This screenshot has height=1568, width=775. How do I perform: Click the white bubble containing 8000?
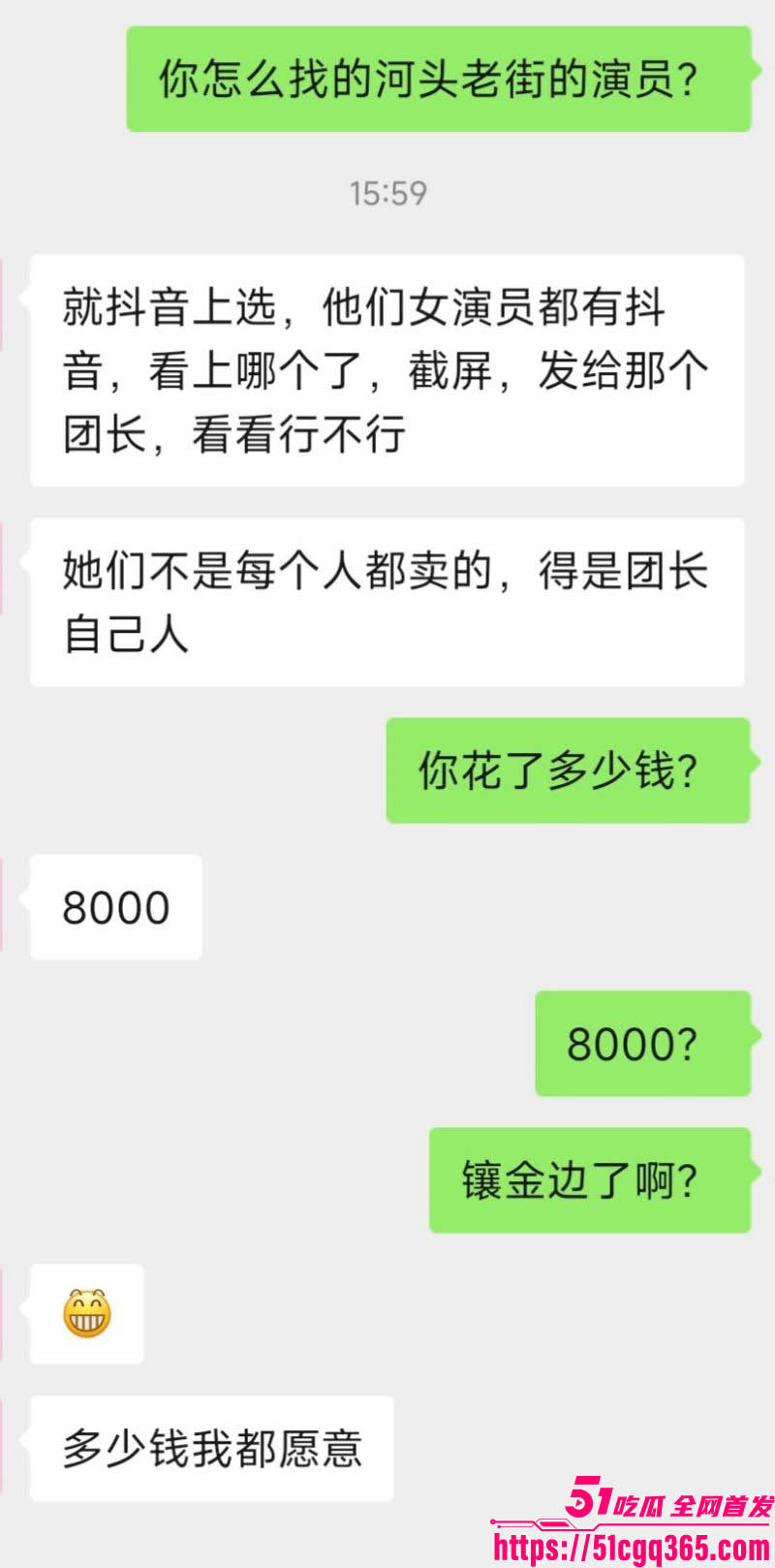click(114, 907)
